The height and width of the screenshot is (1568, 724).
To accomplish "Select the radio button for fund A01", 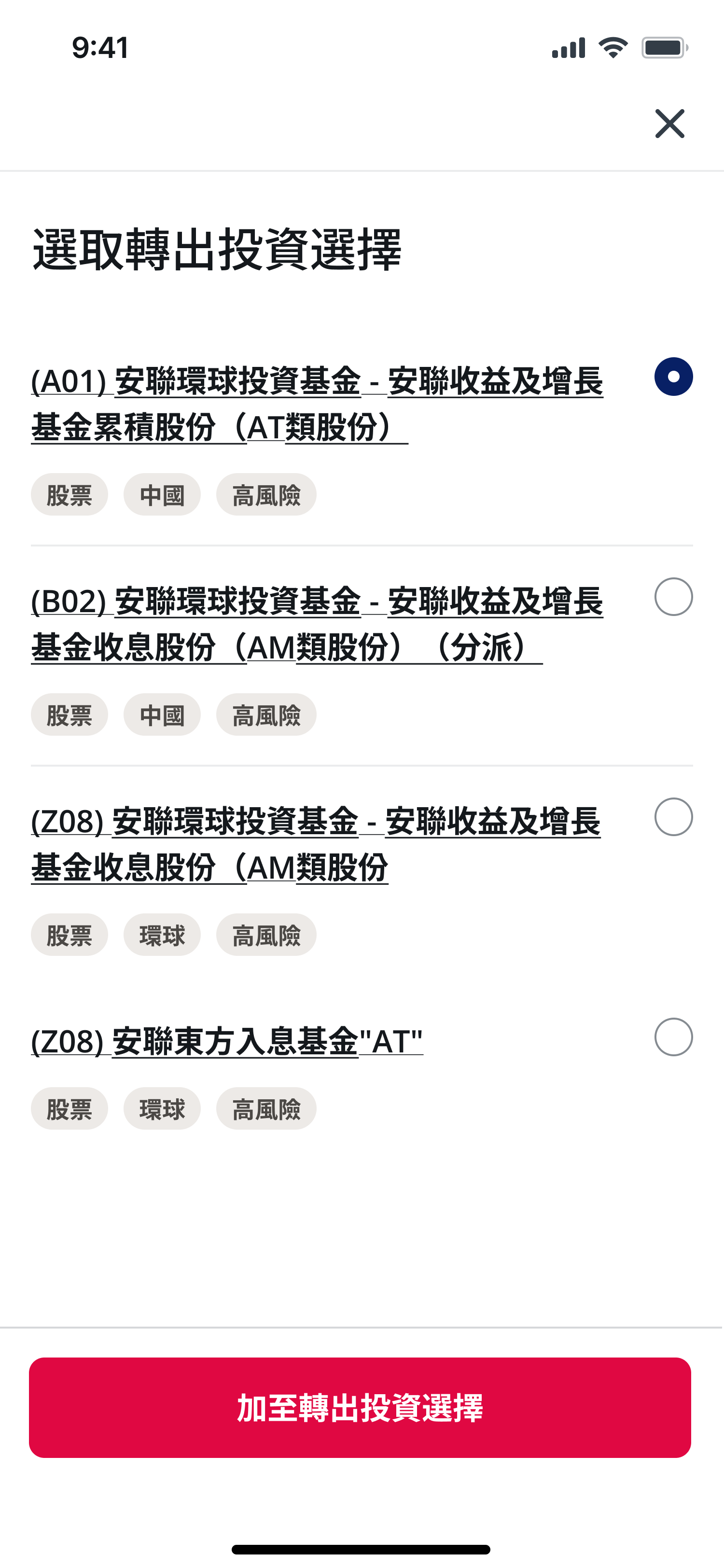I will (x=673, y=377).
